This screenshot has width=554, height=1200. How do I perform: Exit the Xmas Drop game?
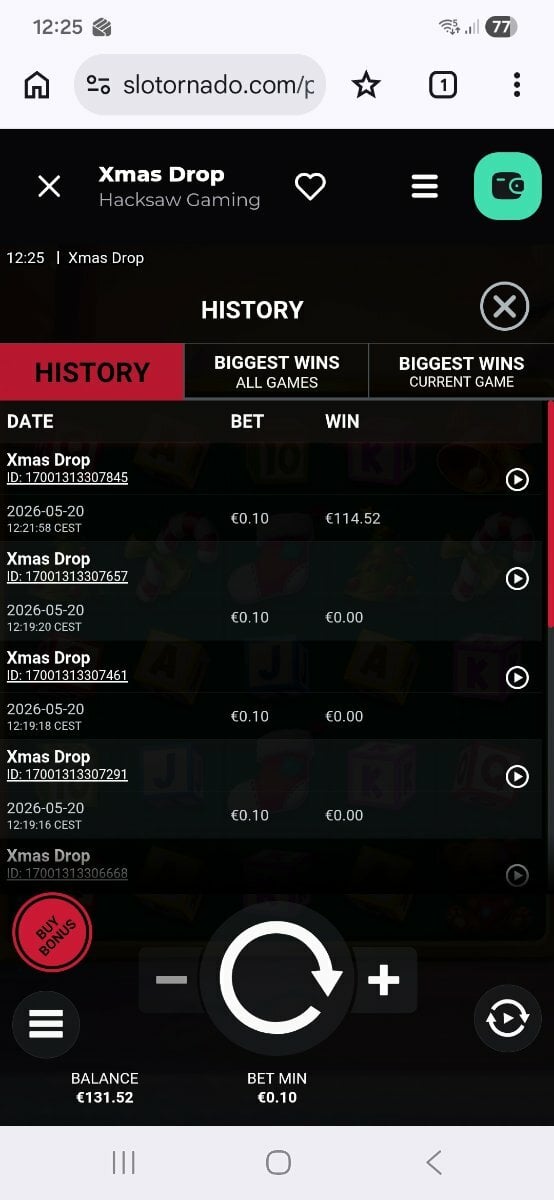coord(49,186)
